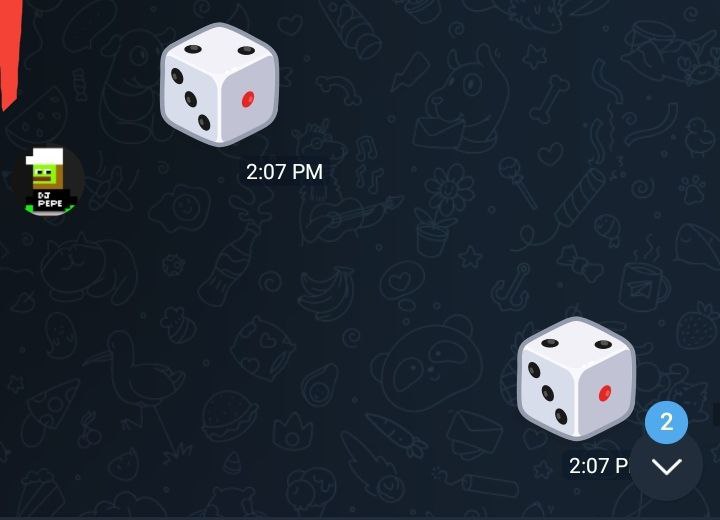Image resolution: width=720 pixels, height=520 pixels.
Task: Jump to the latest unread messages
Action: 666,465
